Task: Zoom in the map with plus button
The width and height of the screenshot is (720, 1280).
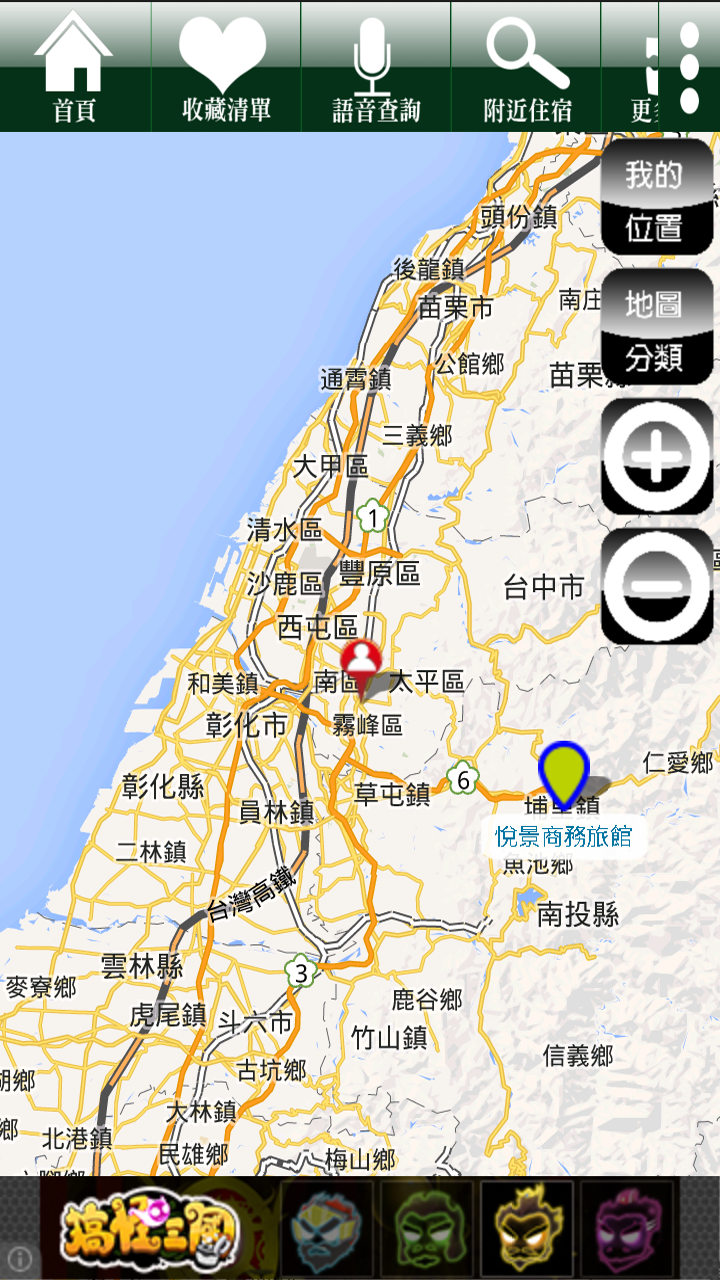Action: [657, 457]
